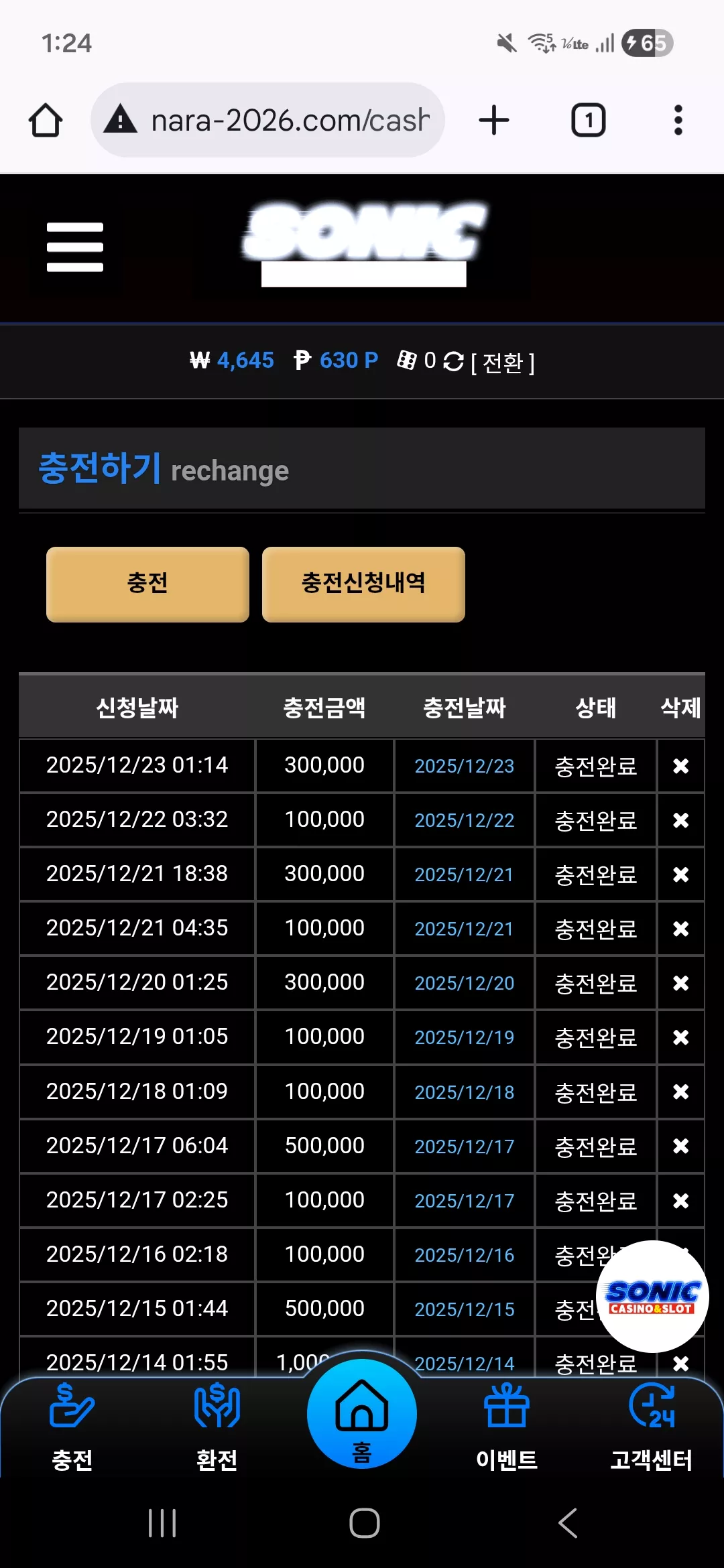Open the browser tab switcher

point(588,121)
